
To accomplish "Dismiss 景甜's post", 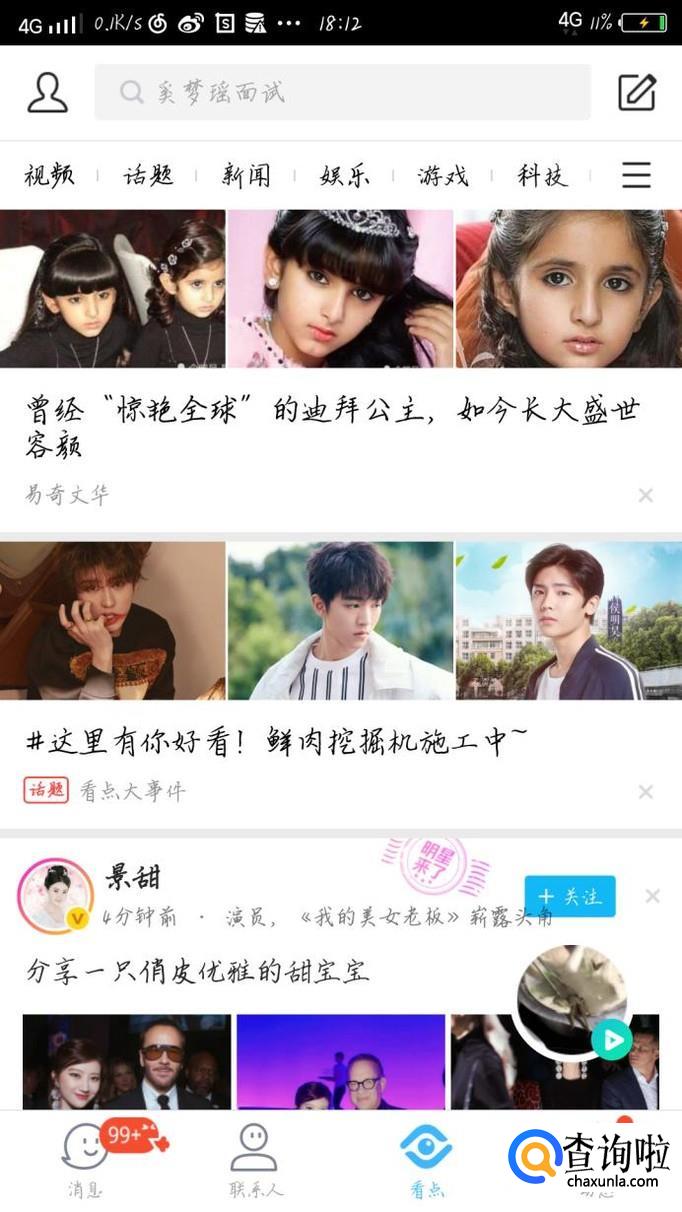I will (x=652, y=897).
